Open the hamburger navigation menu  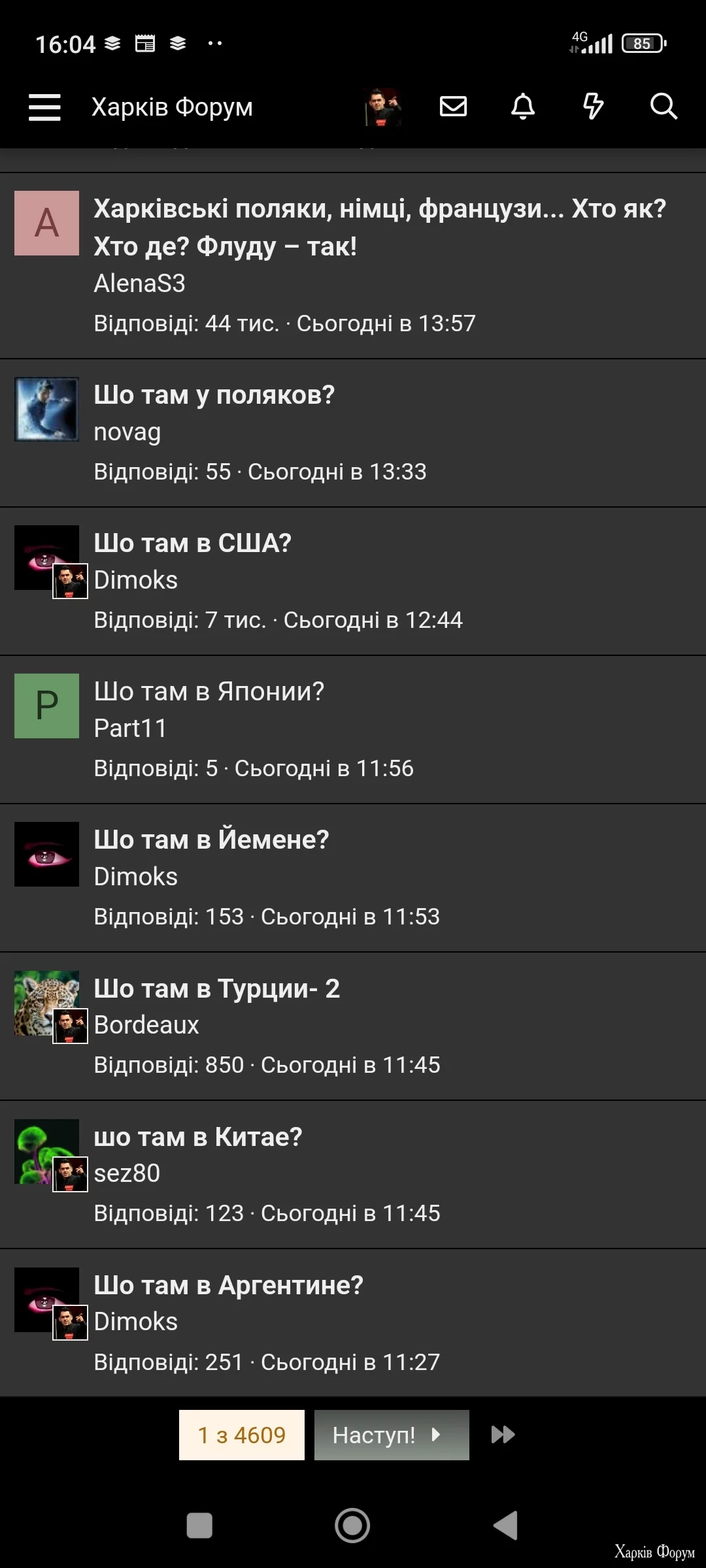coord(44,106)
